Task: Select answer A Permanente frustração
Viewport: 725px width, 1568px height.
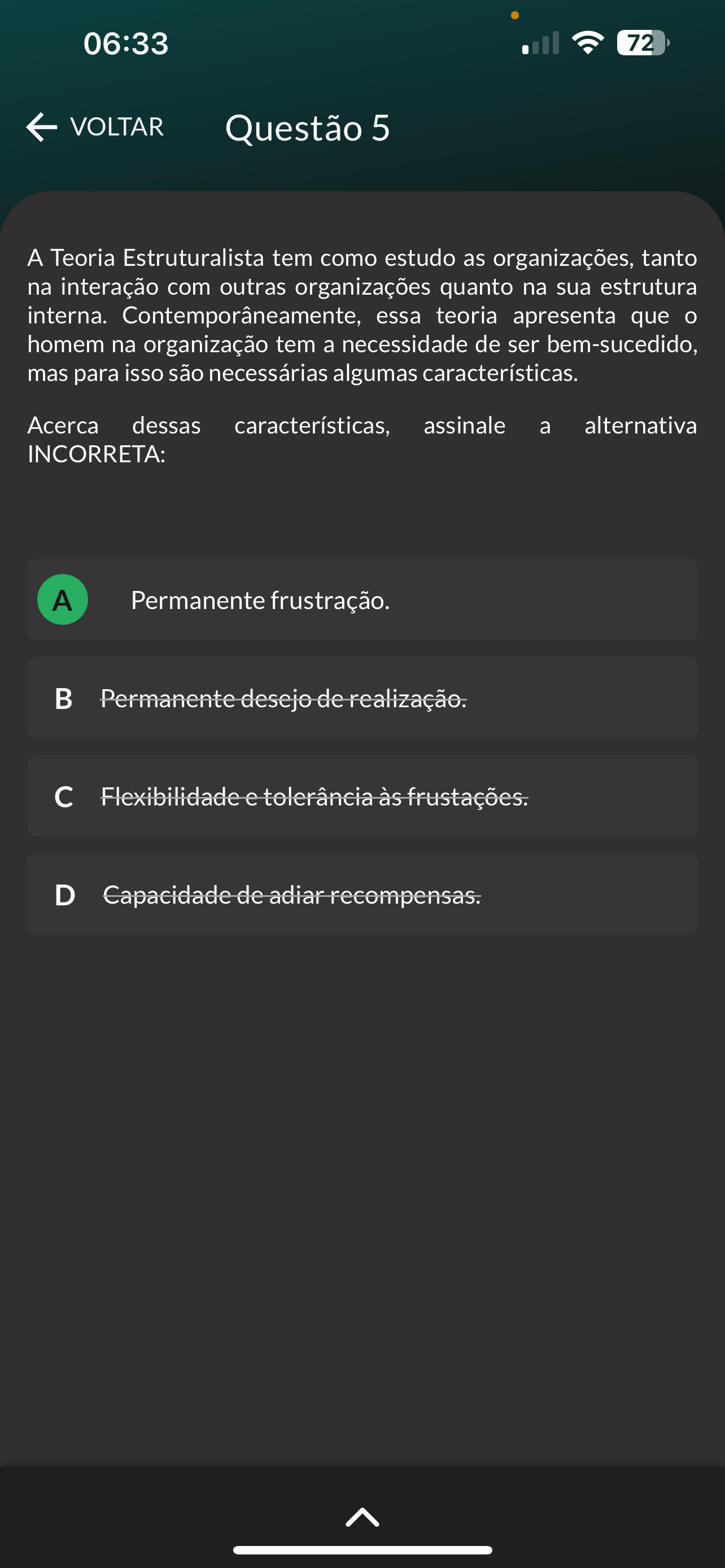Action: pyautogui.click(x=361, y=599)
